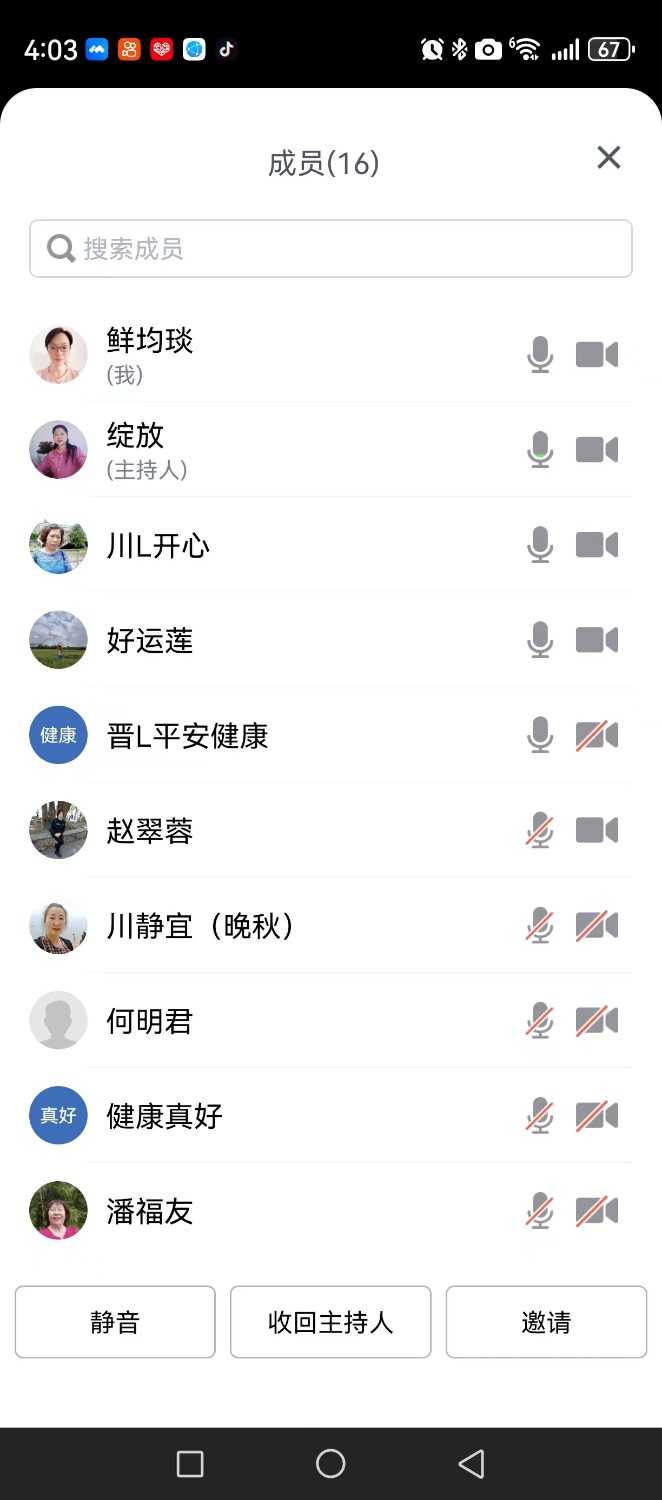Tap microphone icon next to 好运莲
662x1500 pixels.
(540, 640)
